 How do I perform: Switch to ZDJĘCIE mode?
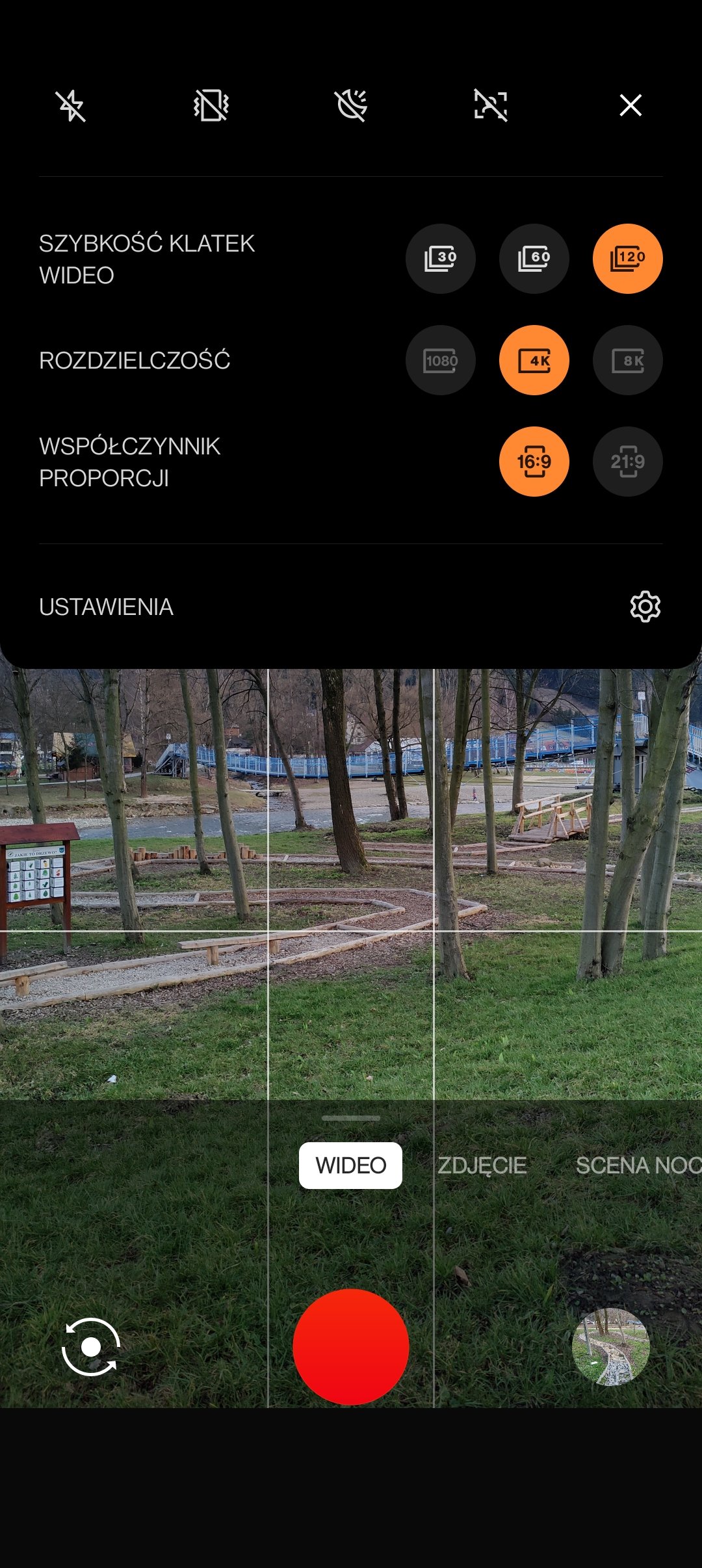[482, 1166]
